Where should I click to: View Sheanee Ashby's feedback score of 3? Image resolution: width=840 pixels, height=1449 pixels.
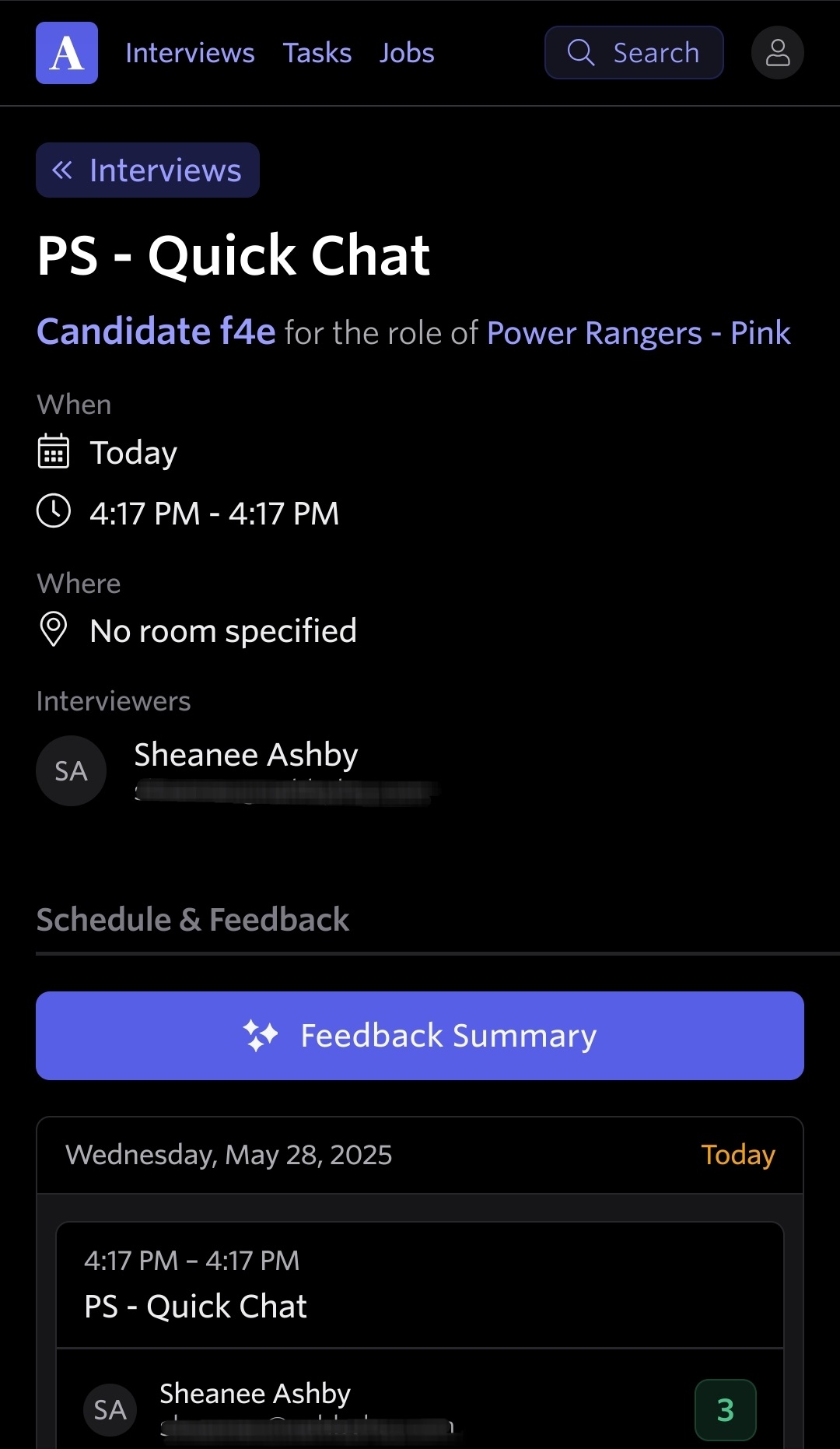click(726, 1410)
